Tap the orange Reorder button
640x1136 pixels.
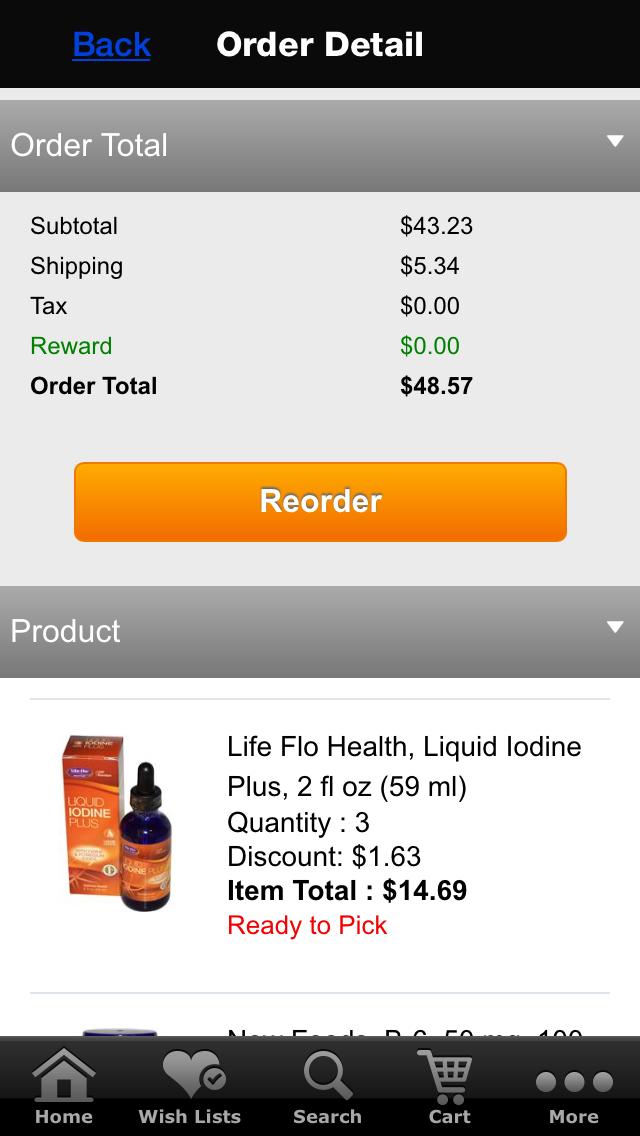tap(320, 501)
